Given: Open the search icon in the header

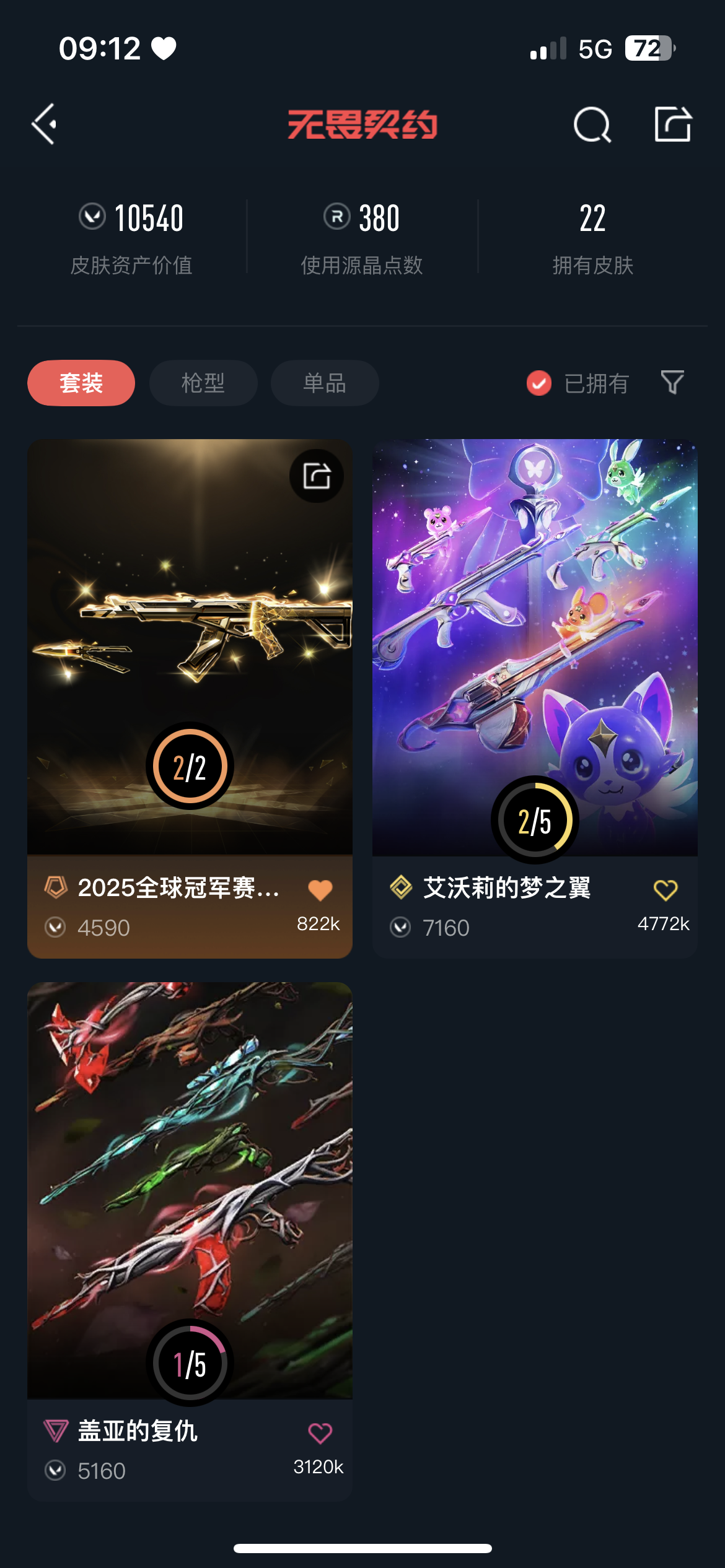Looking at the screenshot, I should point(592,125).
